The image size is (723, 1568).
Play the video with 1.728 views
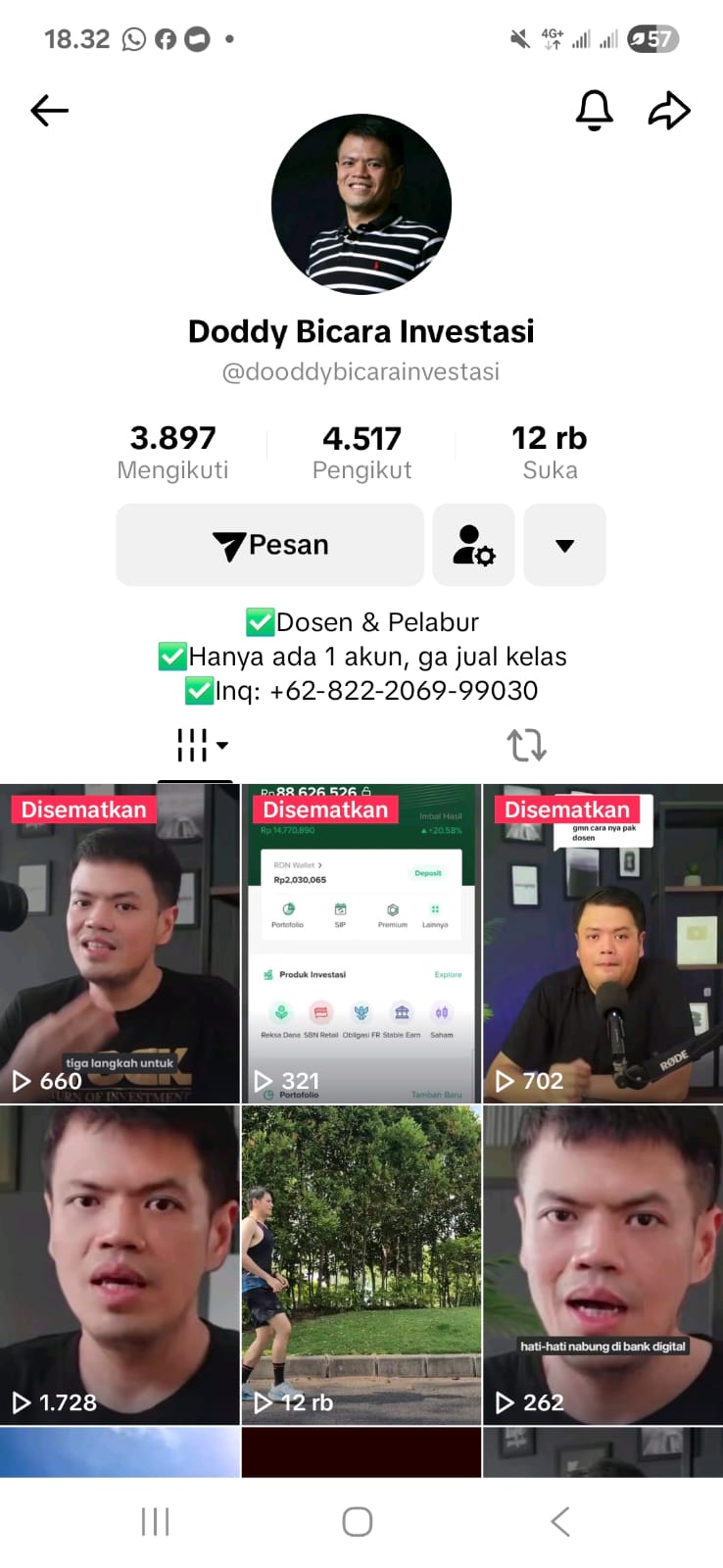click(120, 1265)
